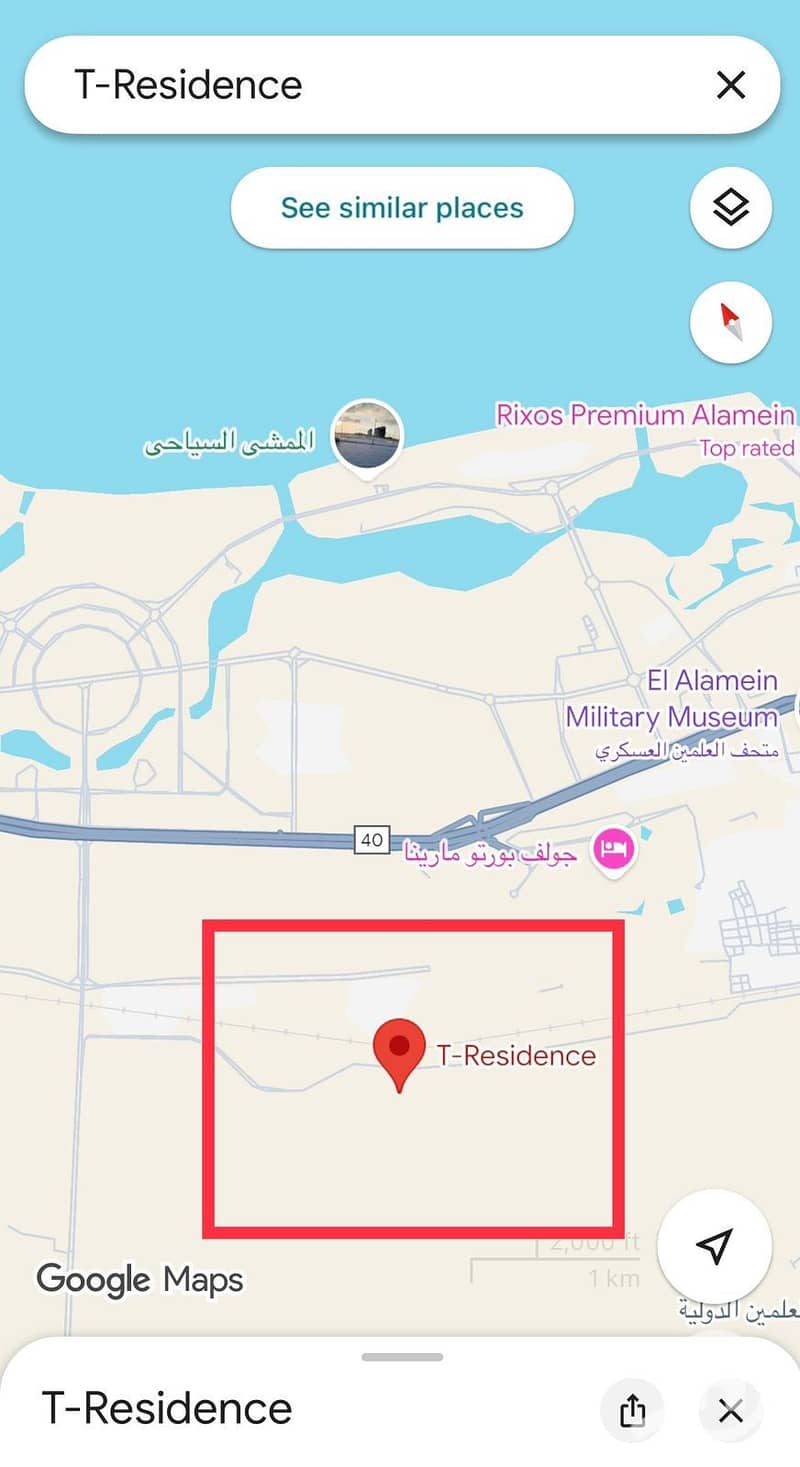Tap the compass to reorient map
800x1467 pixels.
coord(731,323)
